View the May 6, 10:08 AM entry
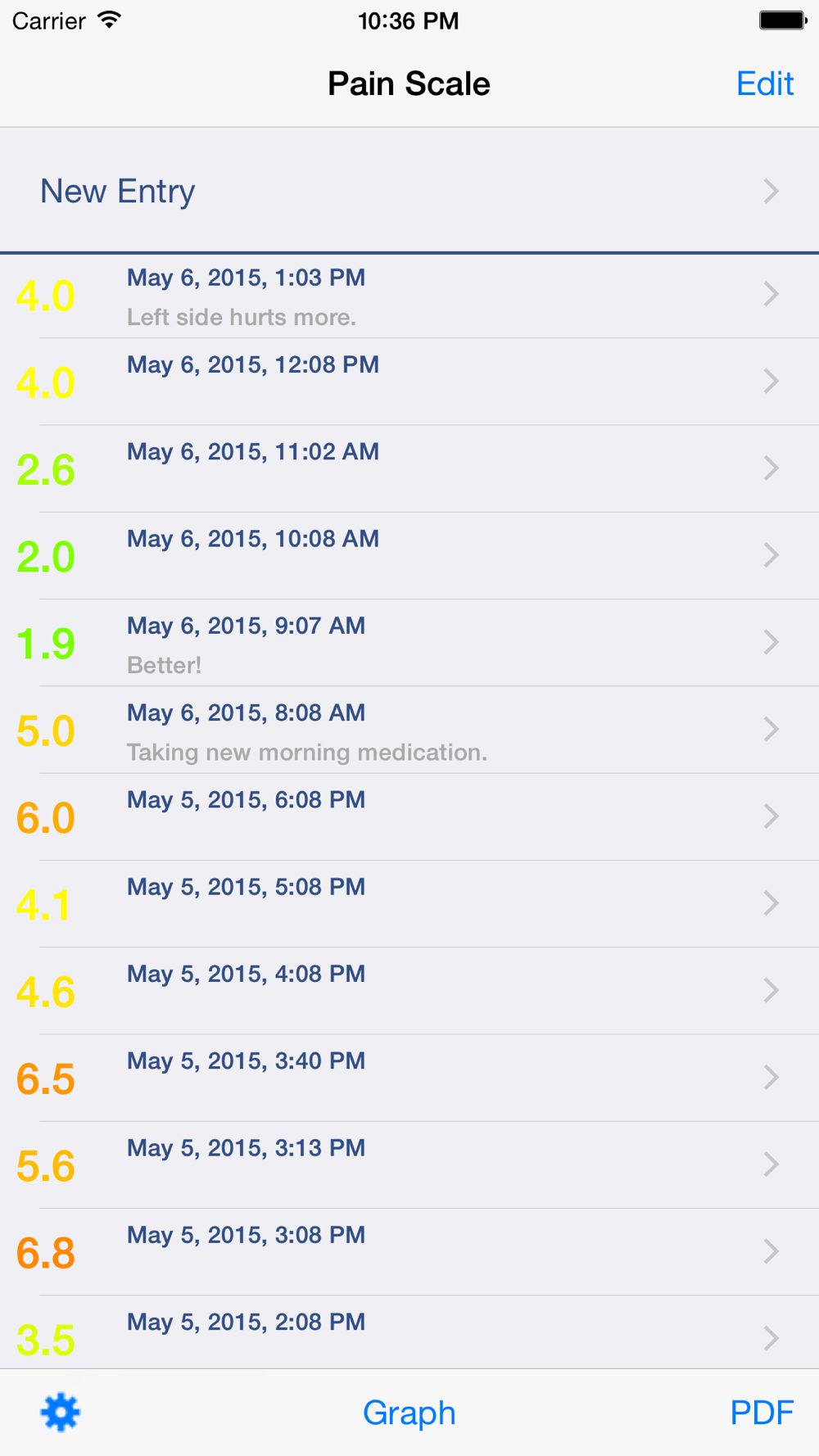The height and width of the screenshot is (1456, 819). click(x=409, y=555)
